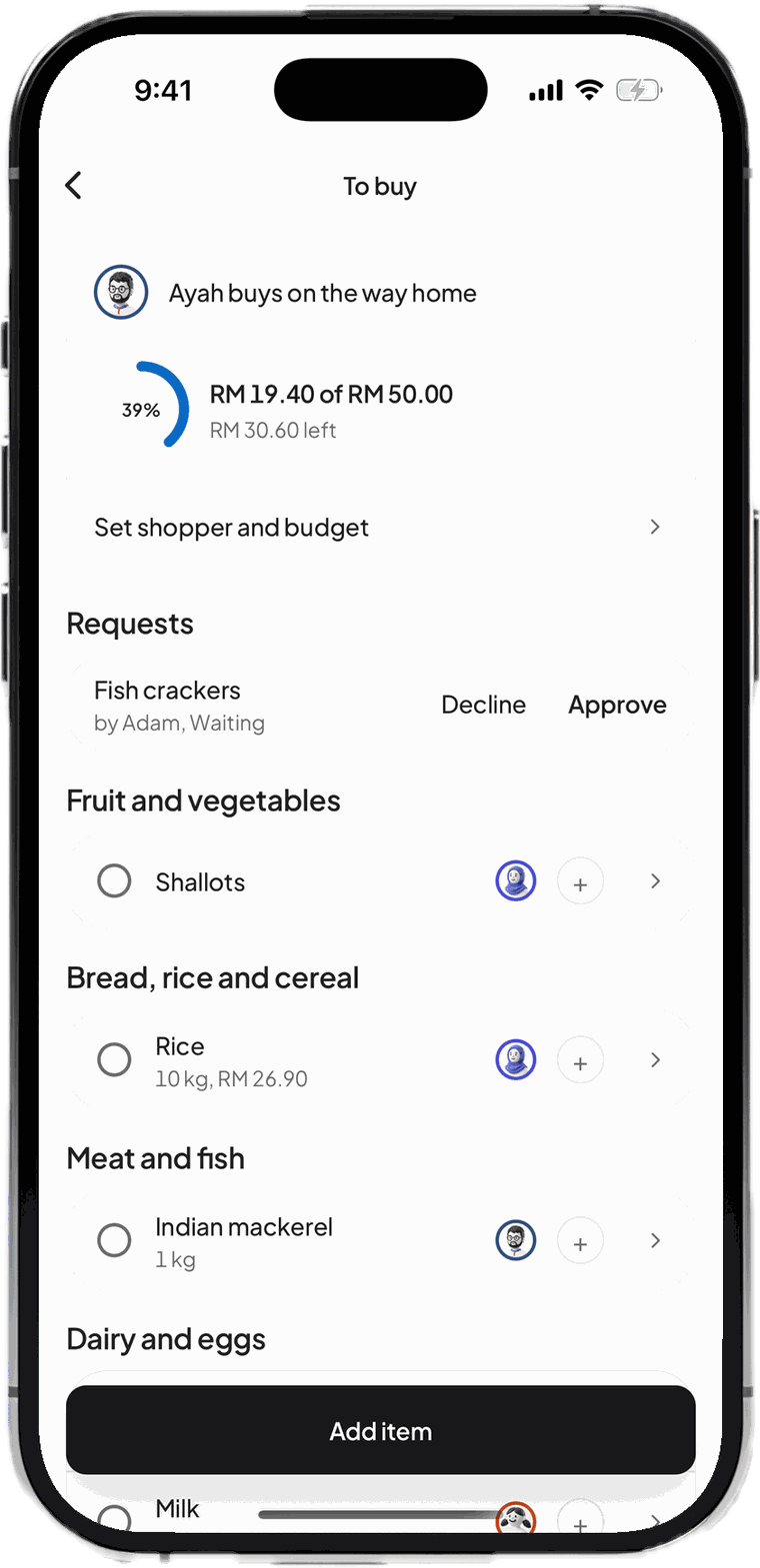The width and height of the screenshot is (760, 1568).
Task: Open Shallots item details chevron
Action: (x=655, y=881)
